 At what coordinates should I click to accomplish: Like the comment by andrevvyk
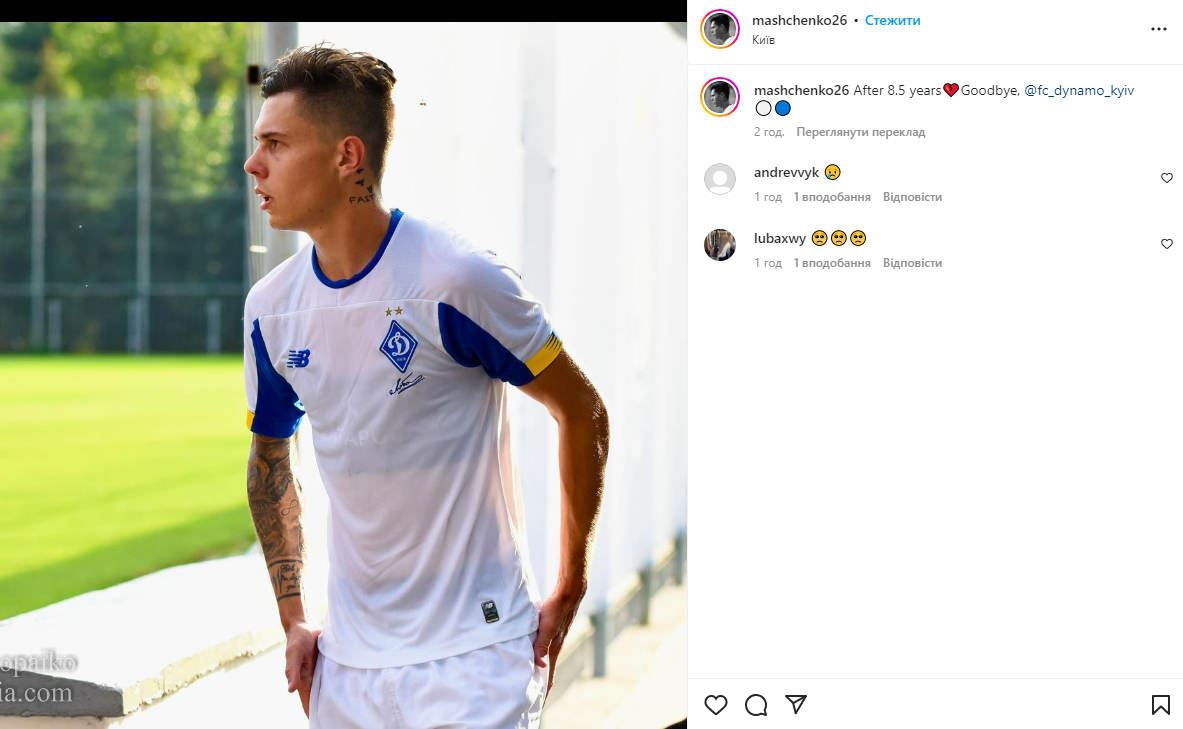click(1166, 178)
